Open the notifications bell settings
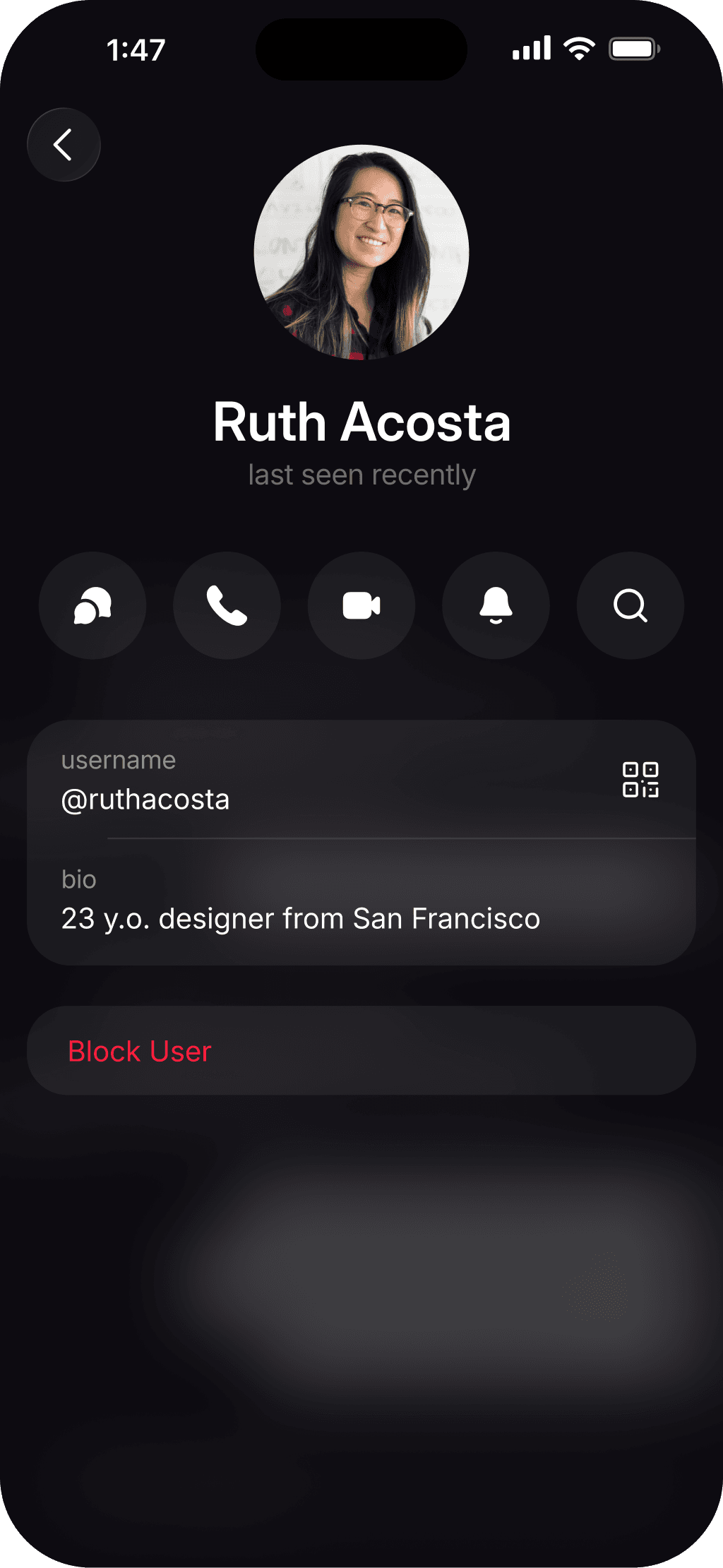The width and height of the screenshot is (723, 1568). [x=496, y=605]
